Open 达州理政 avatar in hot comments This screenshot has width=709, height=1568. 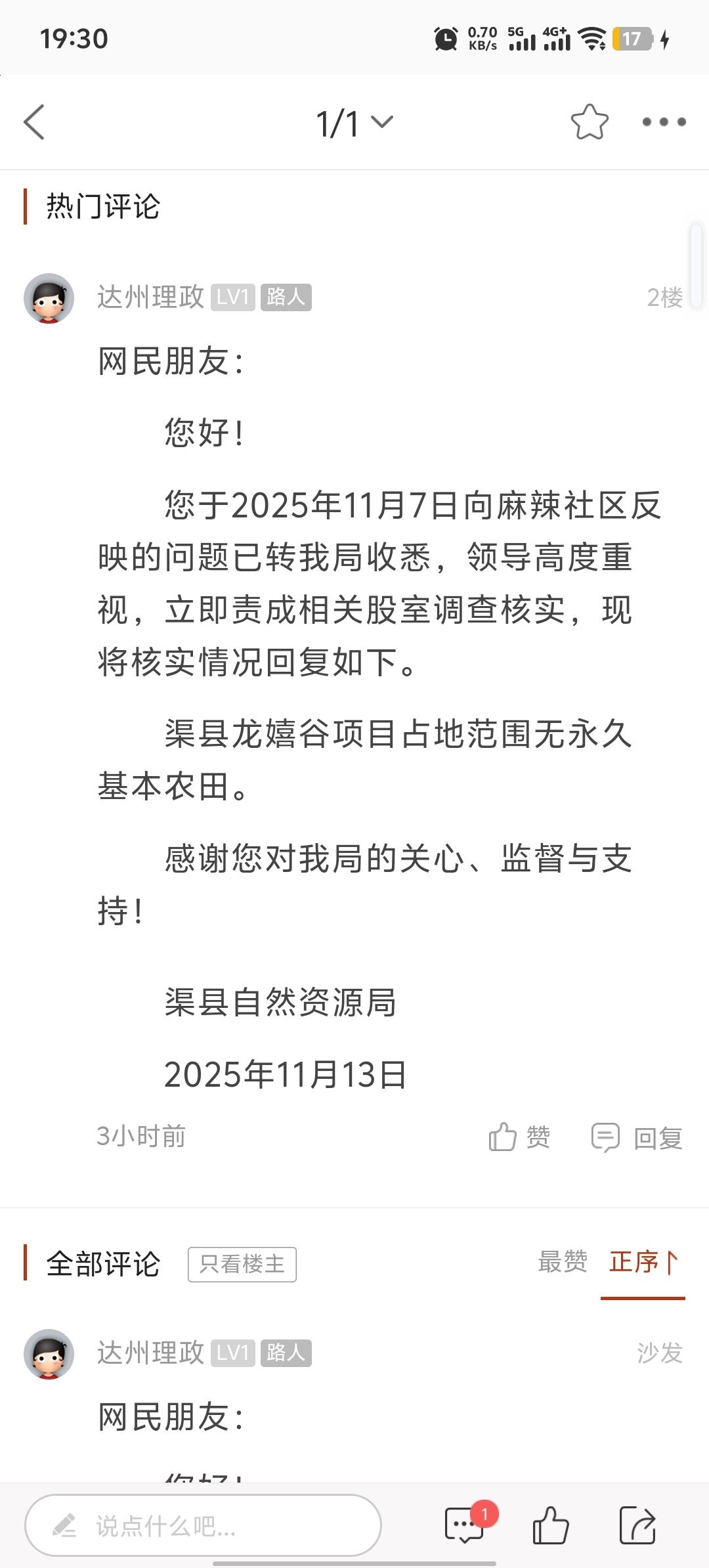(x=49, y=298)
